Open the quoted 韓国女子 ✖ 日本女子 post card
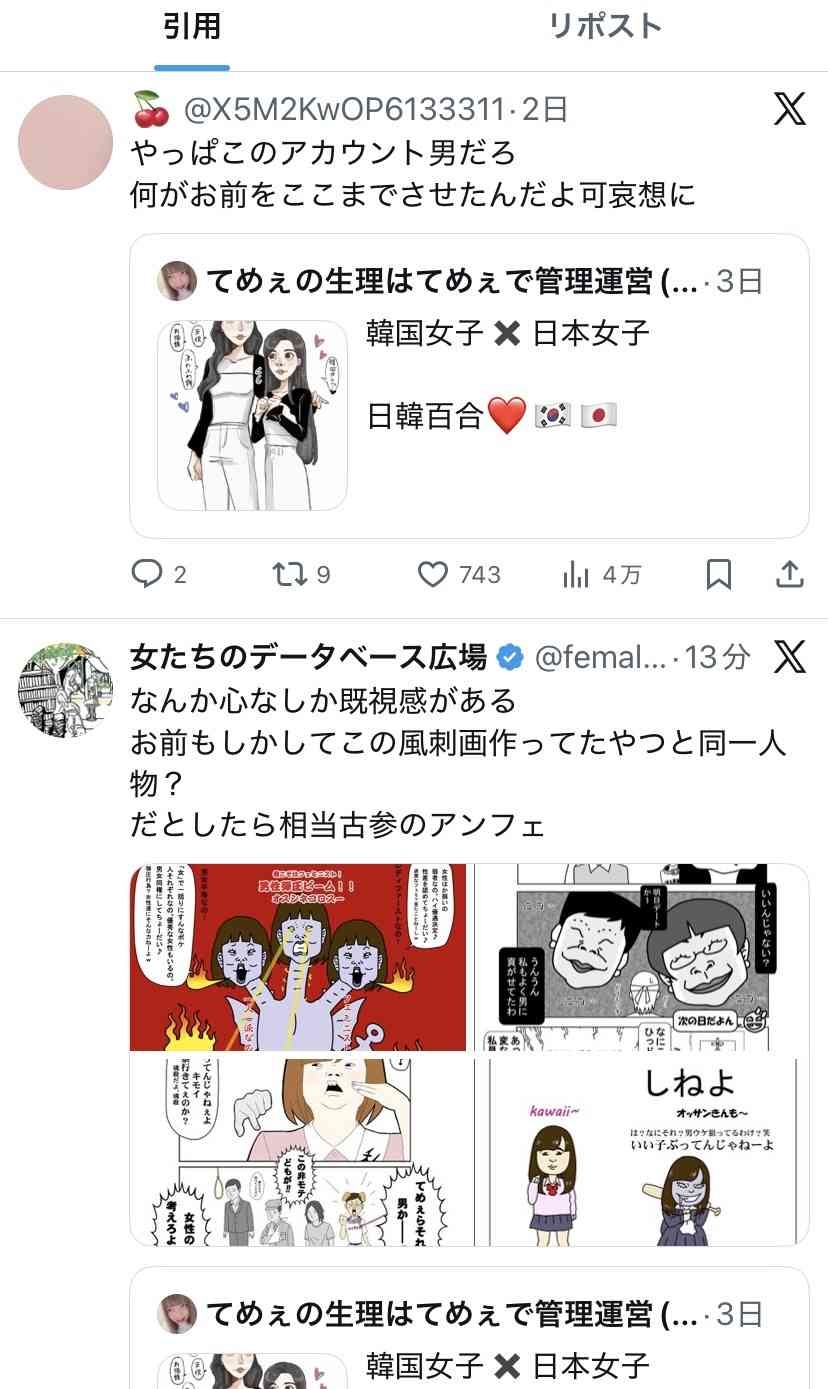Image resolution: width=828 pixels, height=1389 pixels. pyautogui.click(x=469, y=386)
